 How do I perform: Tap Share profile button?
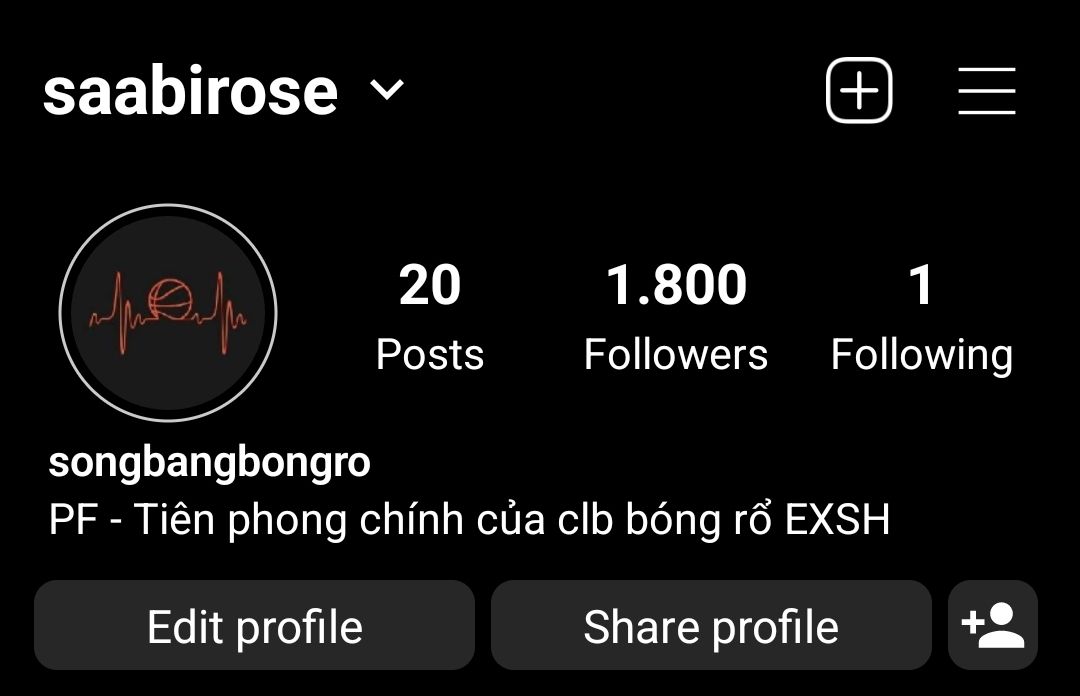click(711, 626)
